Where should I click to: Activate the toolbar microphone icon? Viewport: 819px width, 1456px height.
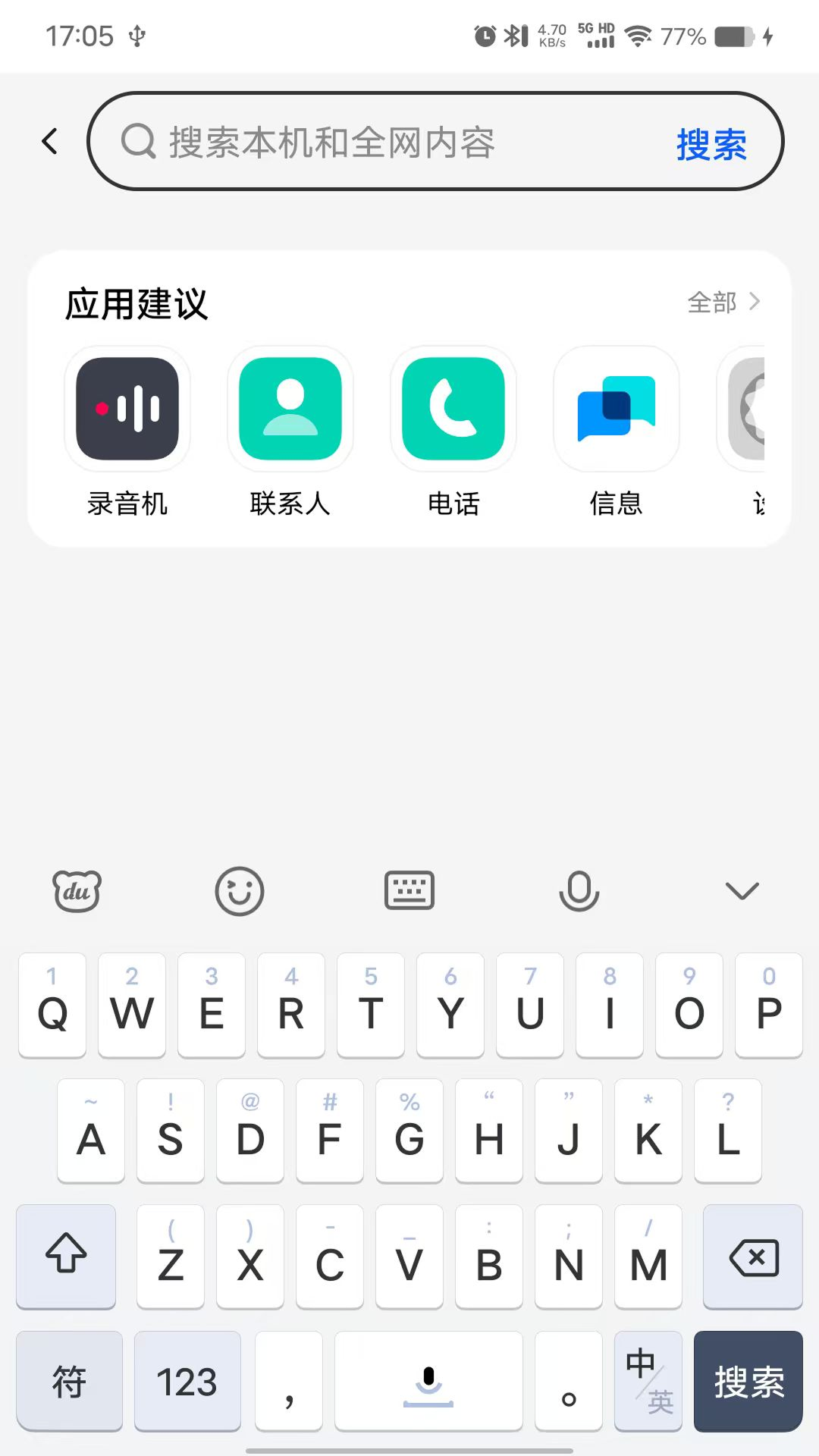[x=579, y=891]
